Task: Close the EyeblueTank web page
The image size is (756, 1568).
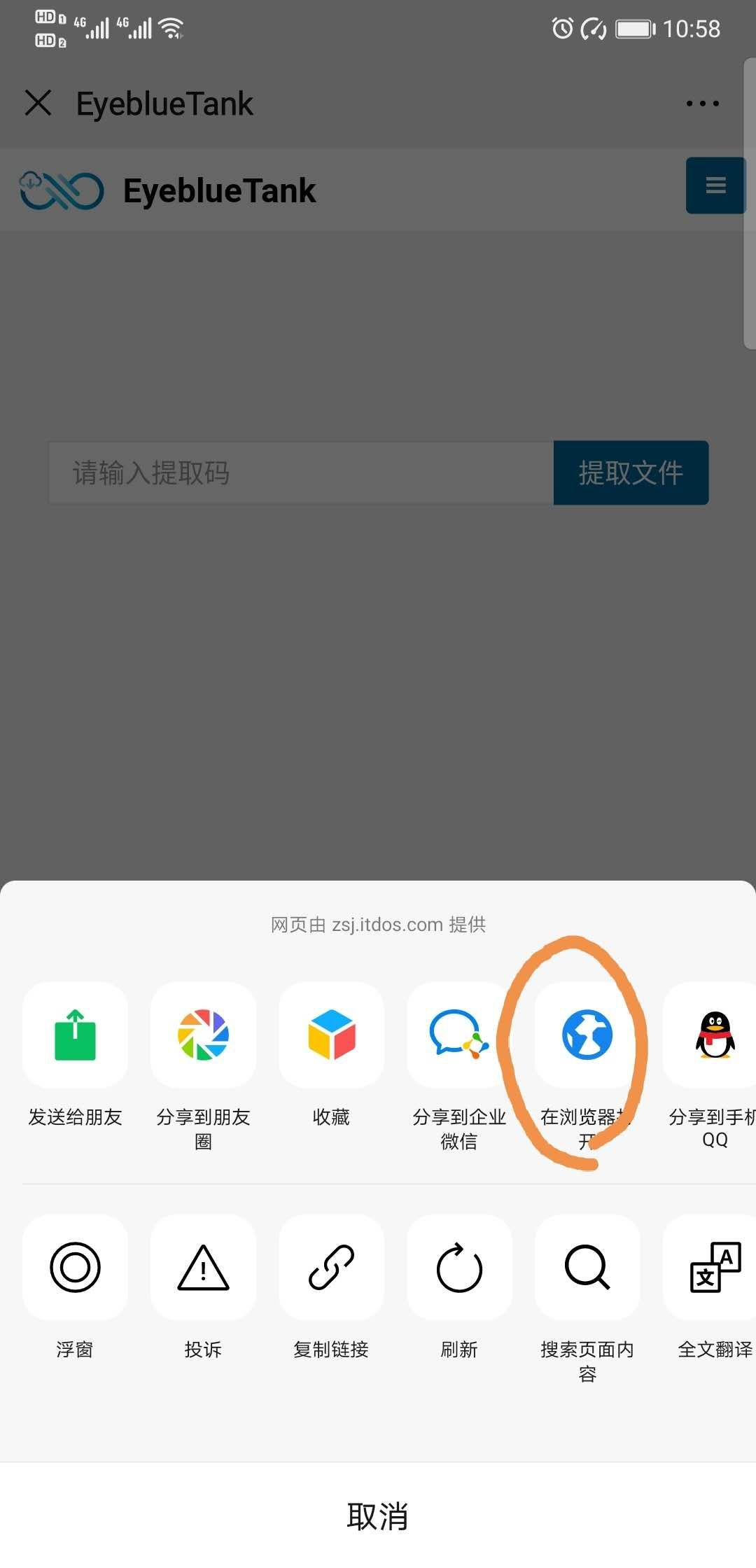Action: tap(38, 103)
